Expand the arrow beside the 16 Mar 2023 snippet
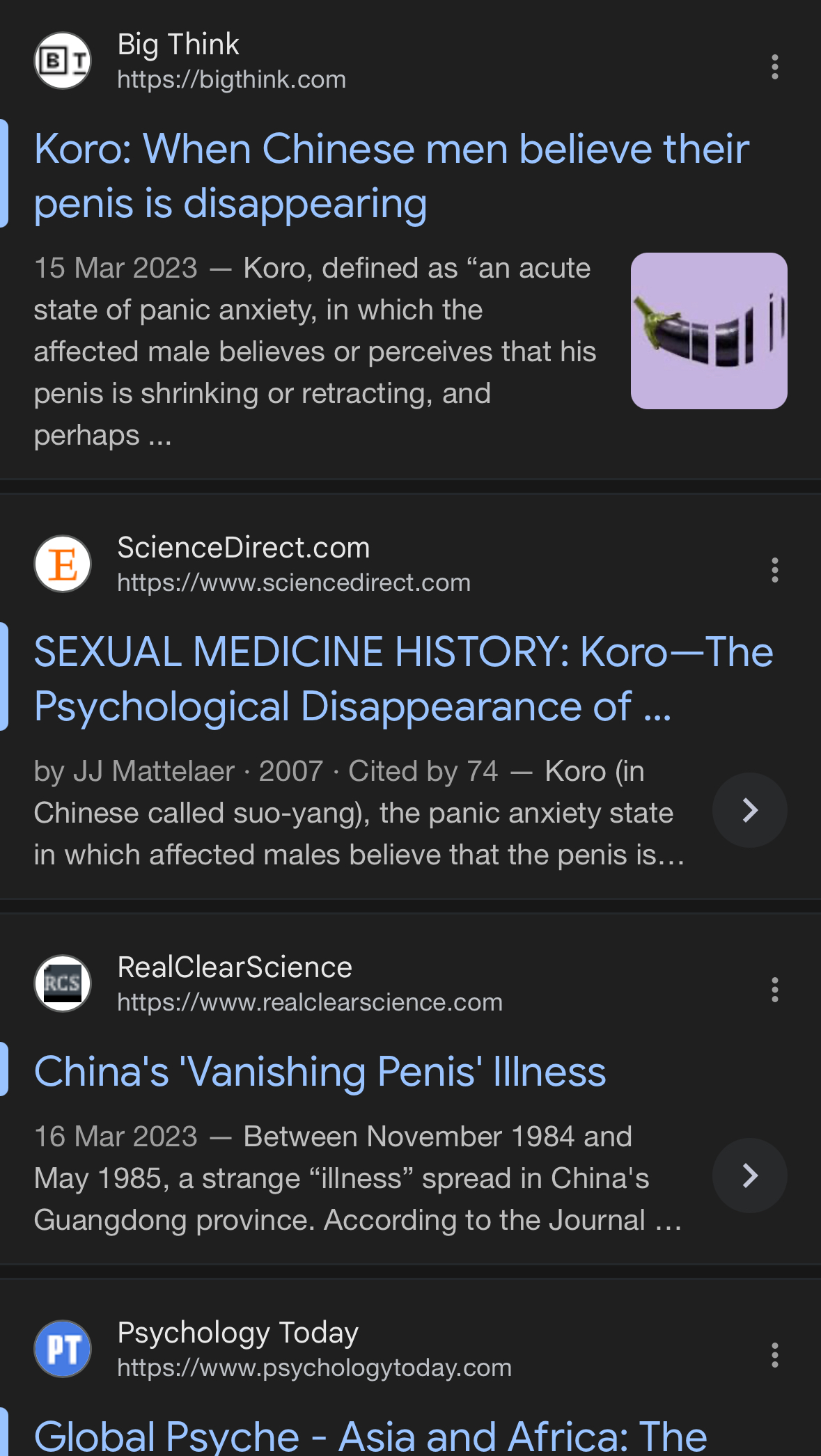821x1456 pixels. point(749,1176)
